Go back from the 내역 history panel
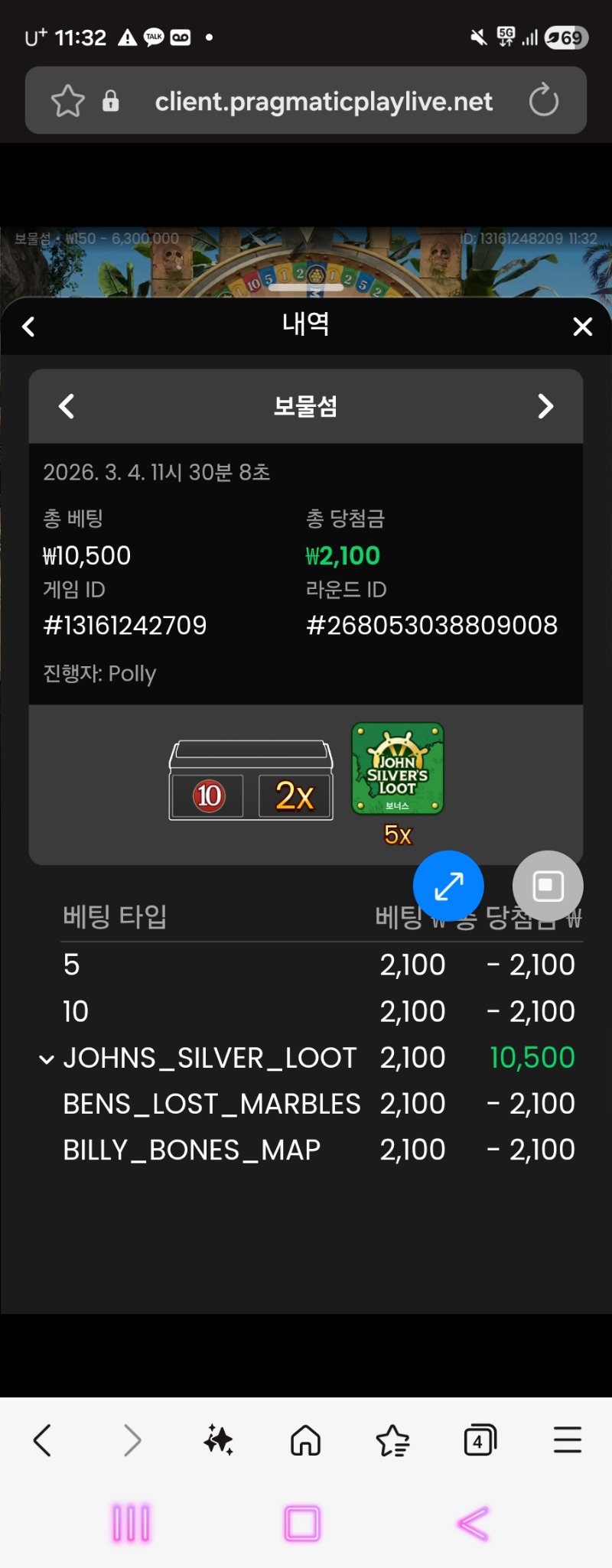 coord(29,327)
